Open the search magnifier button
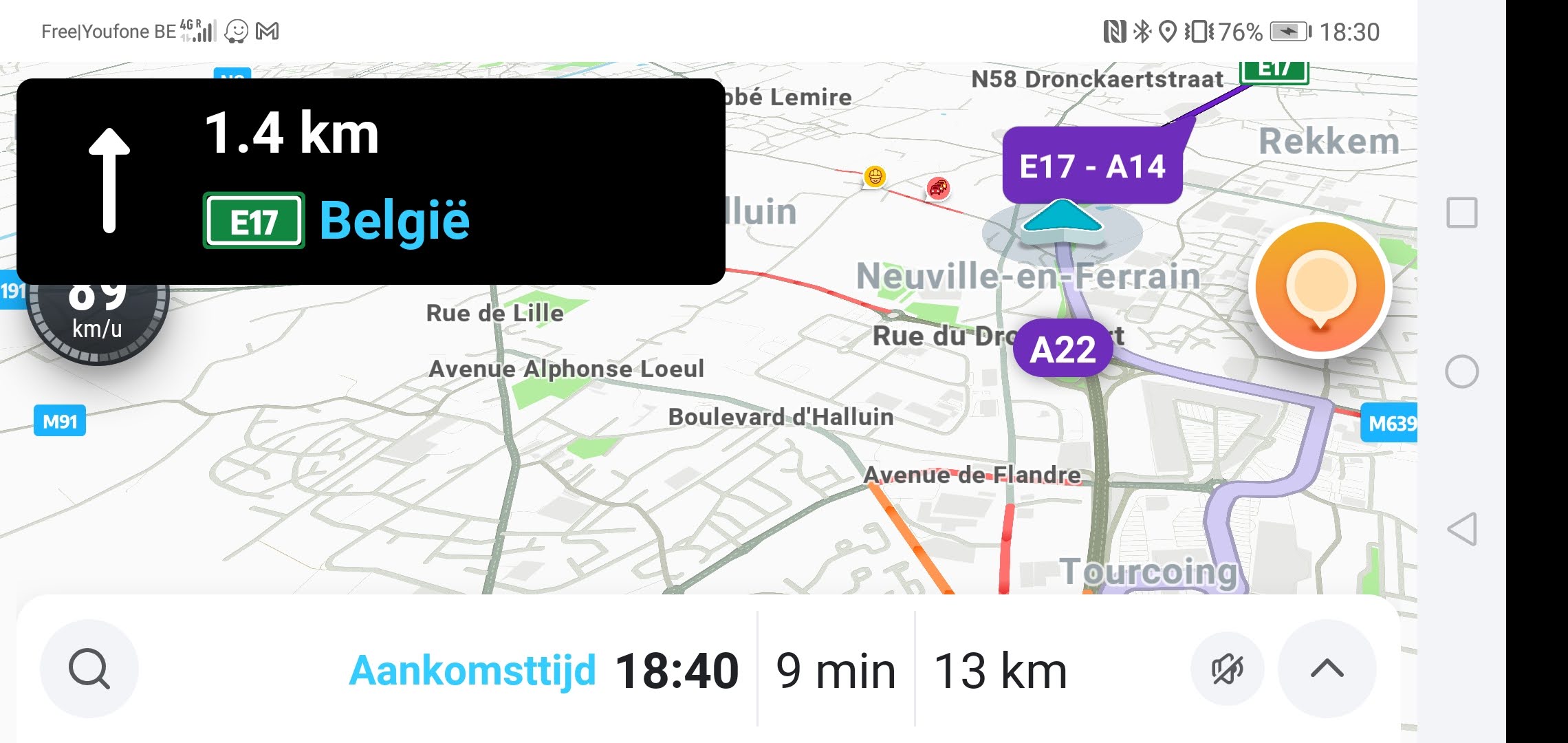The height and width of the screenshot is (743, 1568). (89, 669)
